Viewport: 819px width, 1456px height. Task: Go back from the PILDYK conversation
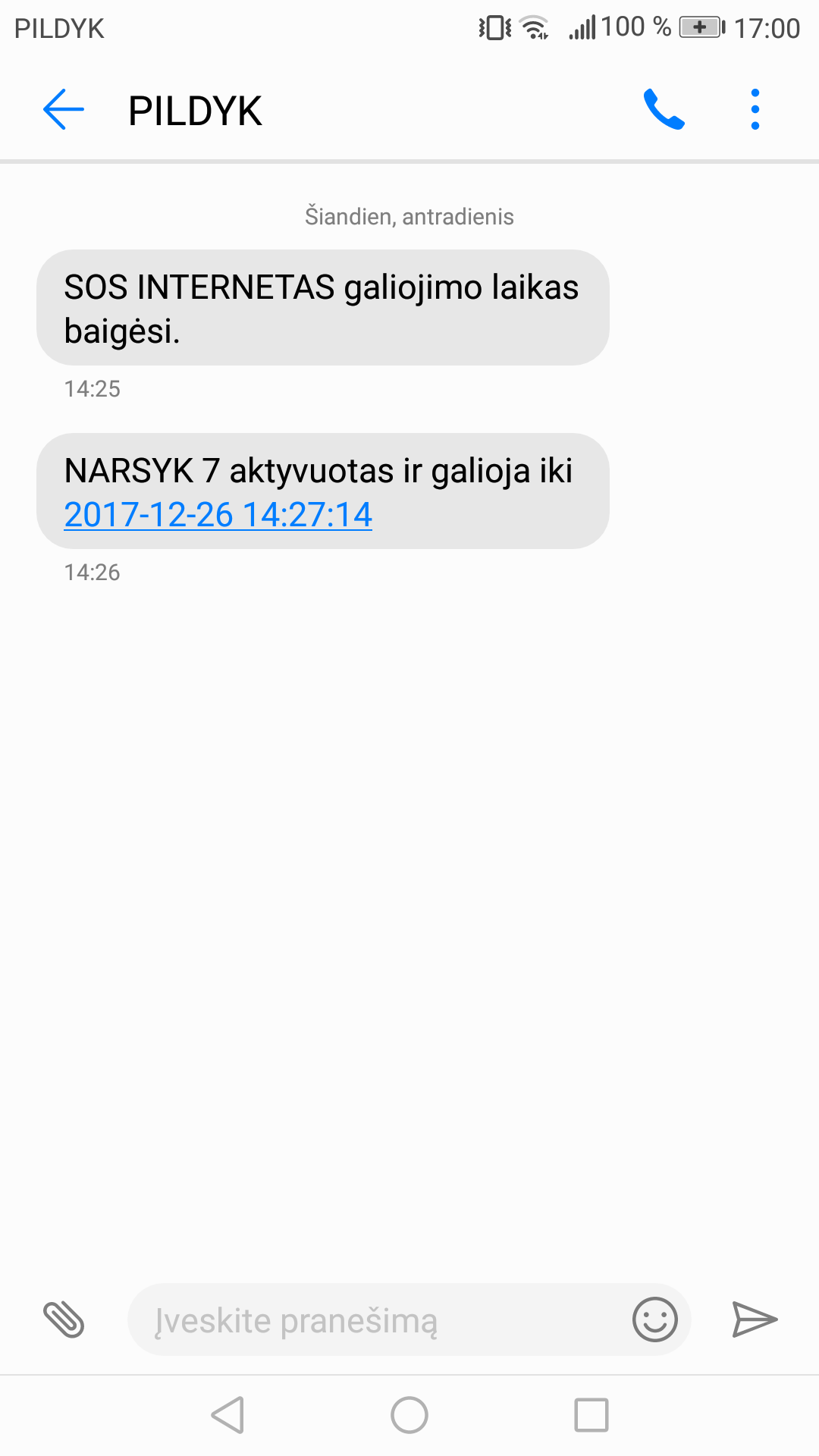coord(64,110)
